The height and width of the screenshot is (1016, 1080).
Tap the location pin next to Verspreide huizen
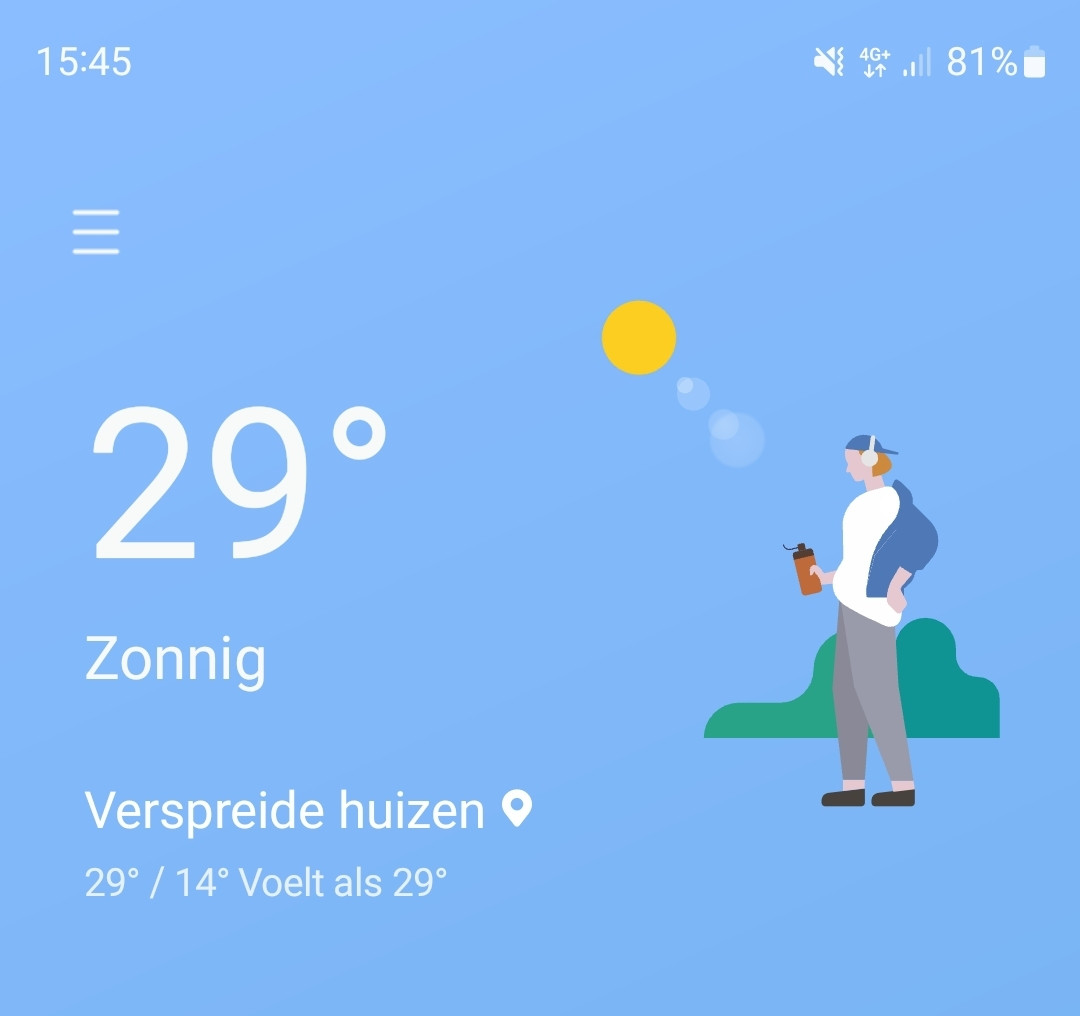click(516, 808)
